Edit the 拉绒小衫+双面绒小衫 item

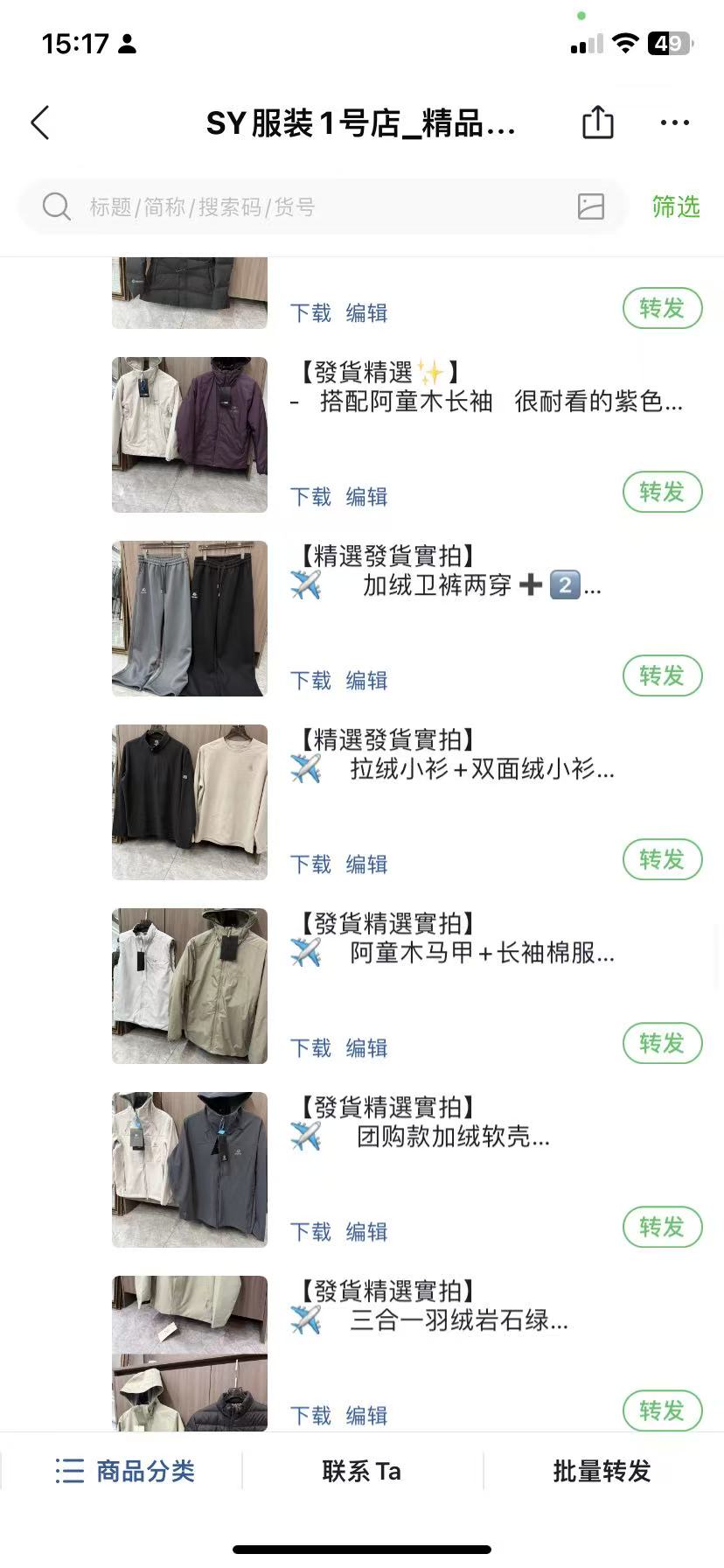[366, 864]
